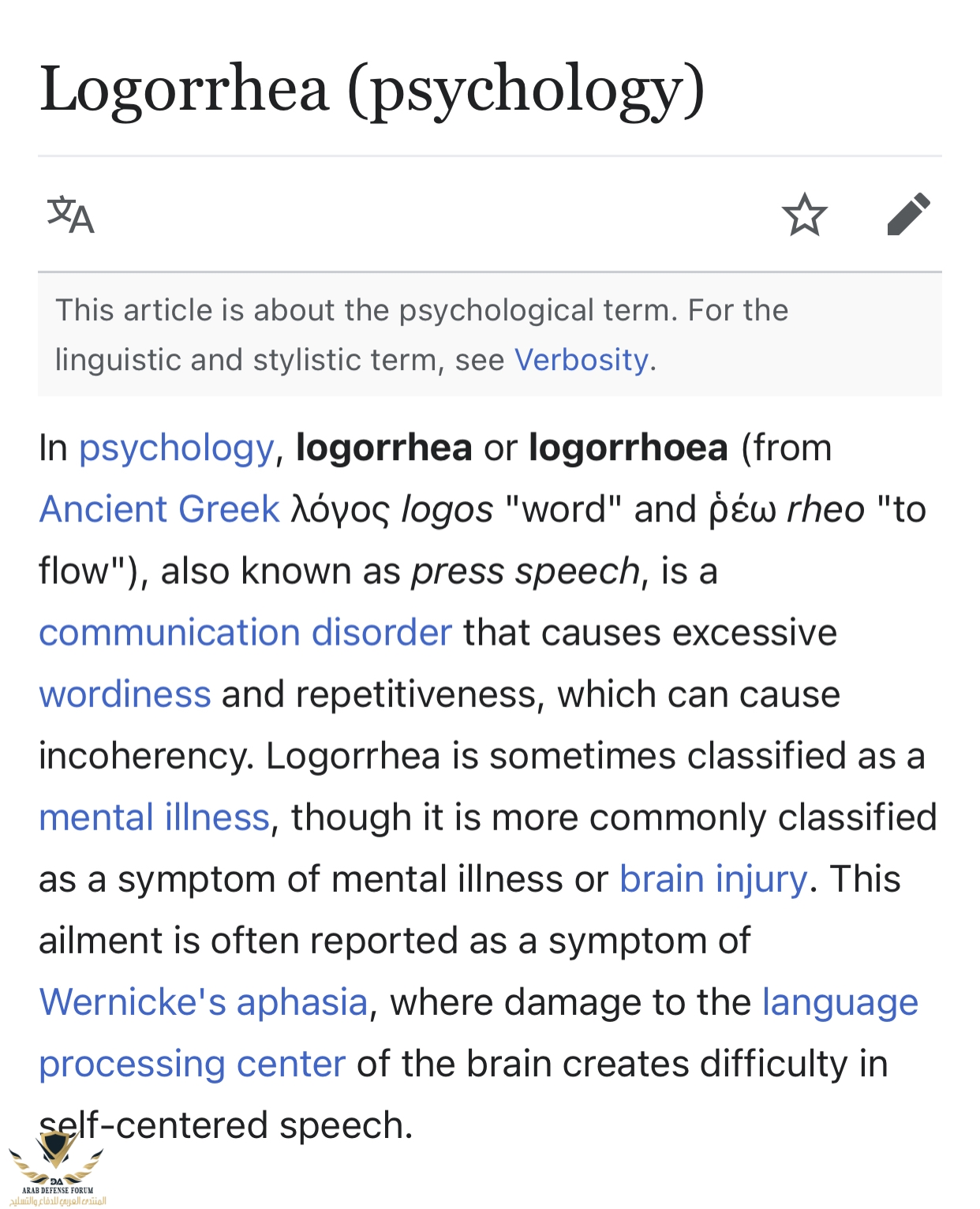980x1209 pixels.
Task: Open the communication disorder article
Action: (x=245, y=633)
